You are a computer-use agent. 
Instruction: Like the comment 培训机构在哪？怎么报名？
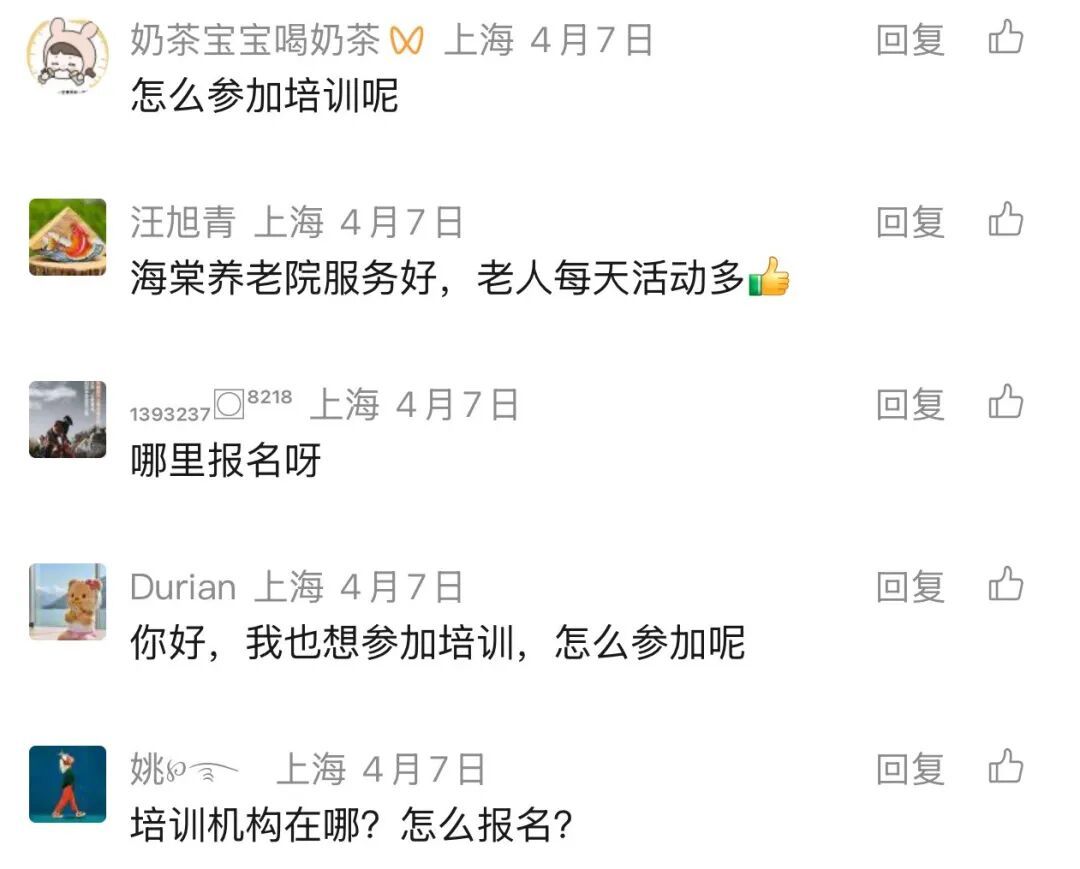pos(1006,768)
